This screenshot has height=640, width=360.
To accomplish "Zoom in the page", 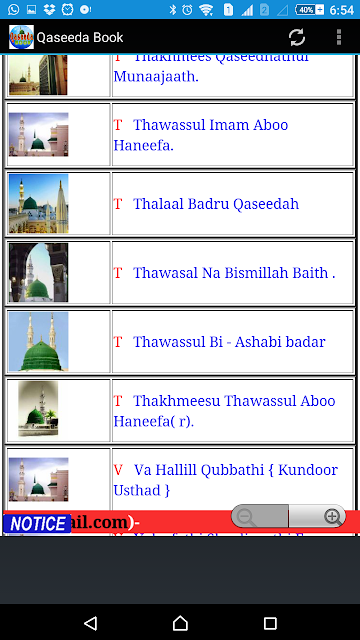I will (318, 516).
